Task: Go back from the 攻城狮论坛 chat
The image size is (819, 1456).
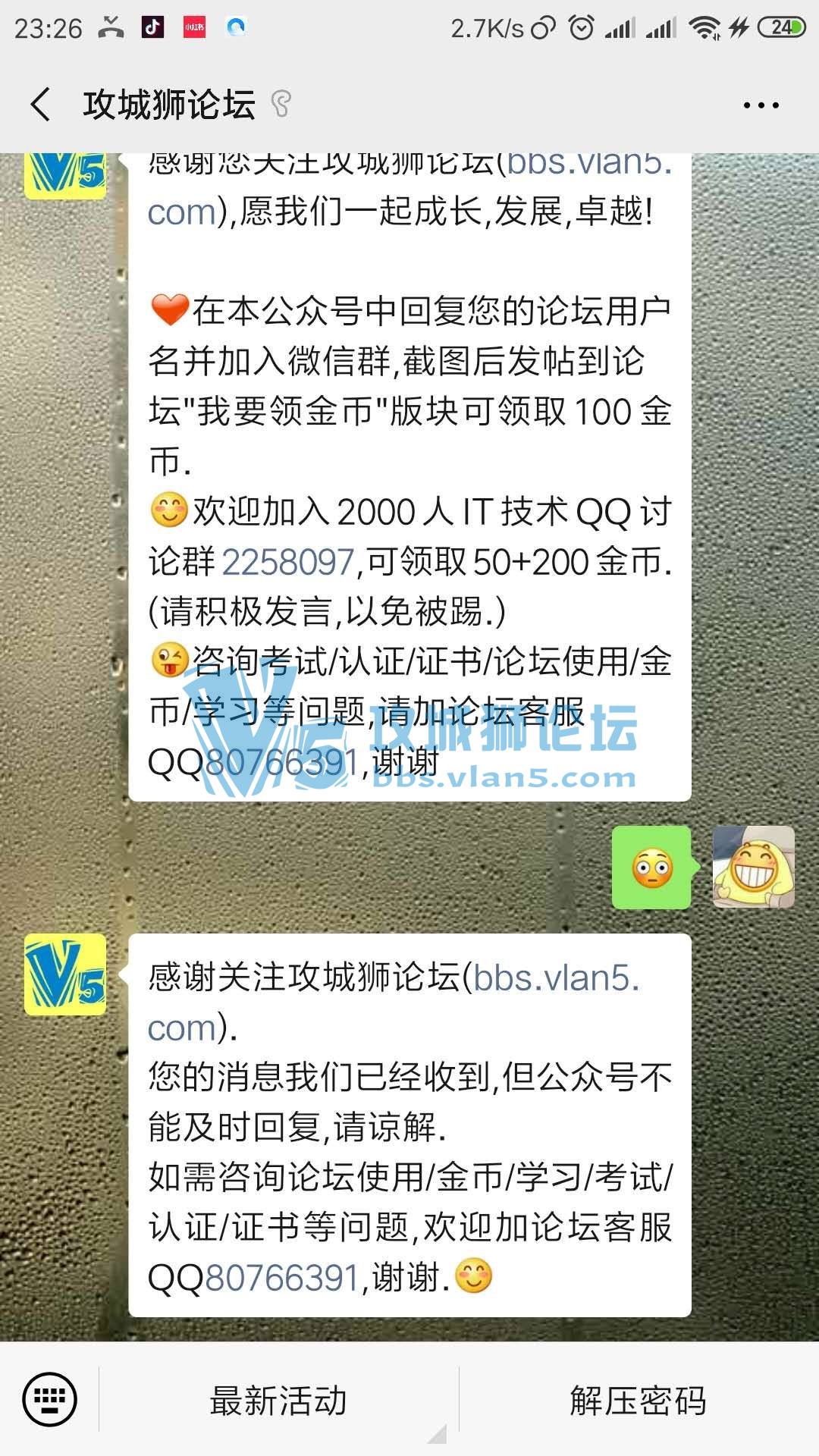Action: point(41,104)
